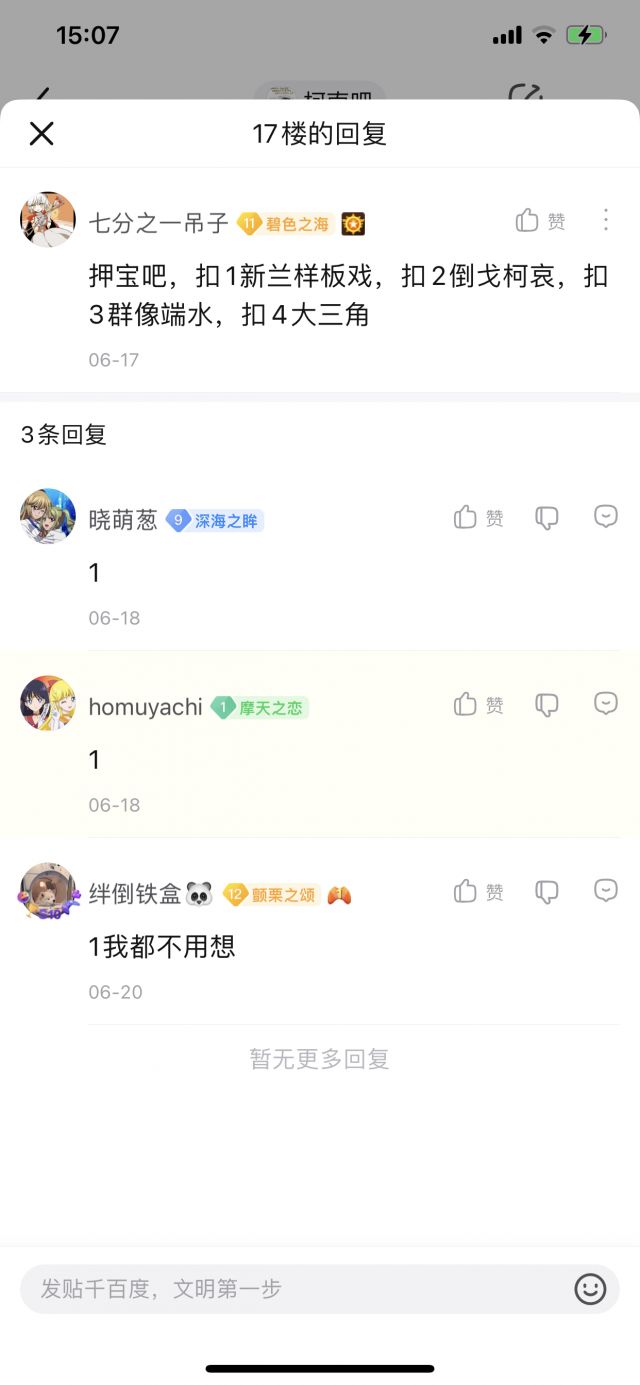Tap the 发贴千百度 reply input field
Viewport: 640px width, 1385px height.
[x=290, y=1289]
